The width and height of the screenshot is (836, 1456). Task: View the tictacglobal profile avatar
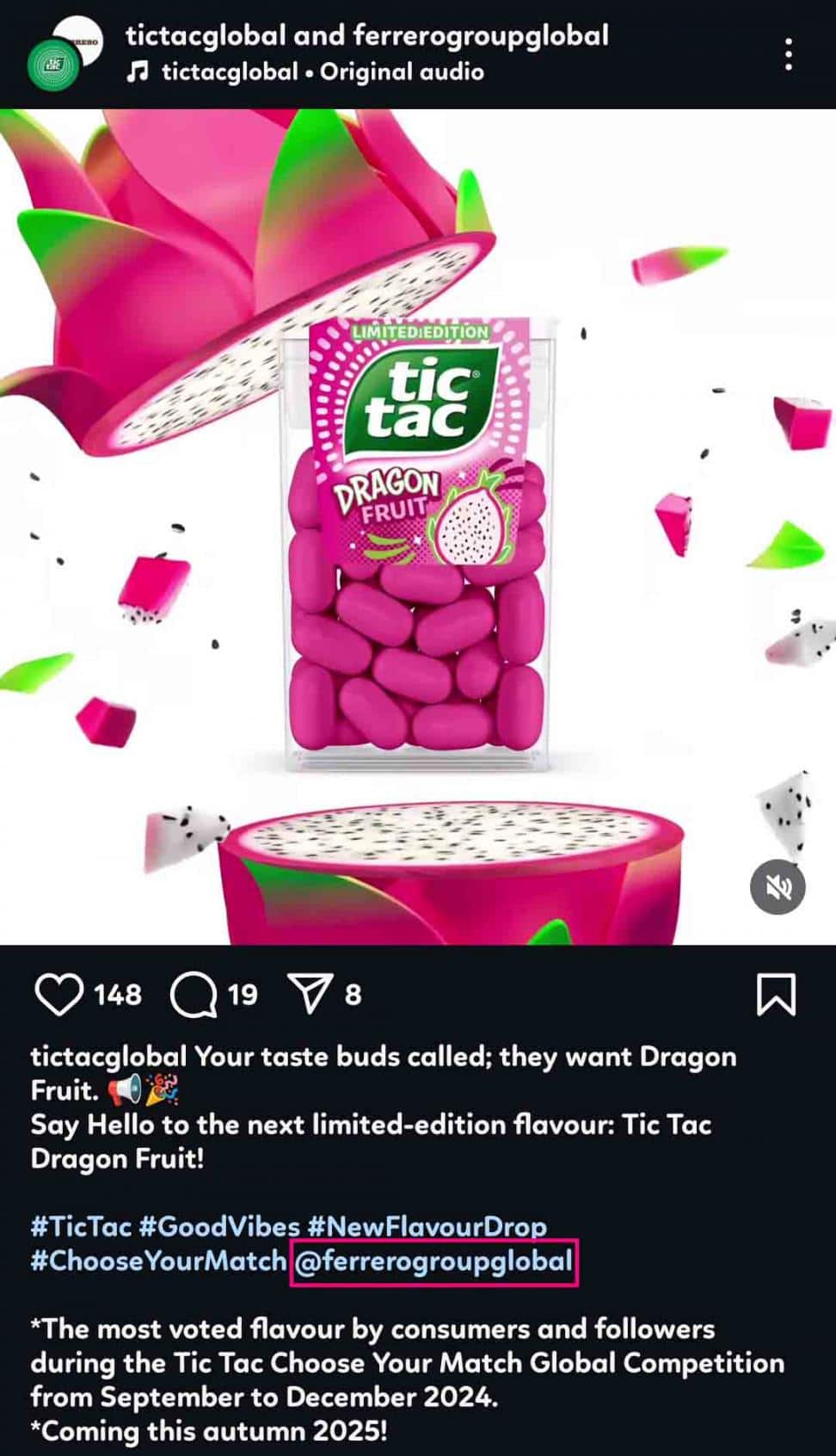tap(54, 65)
